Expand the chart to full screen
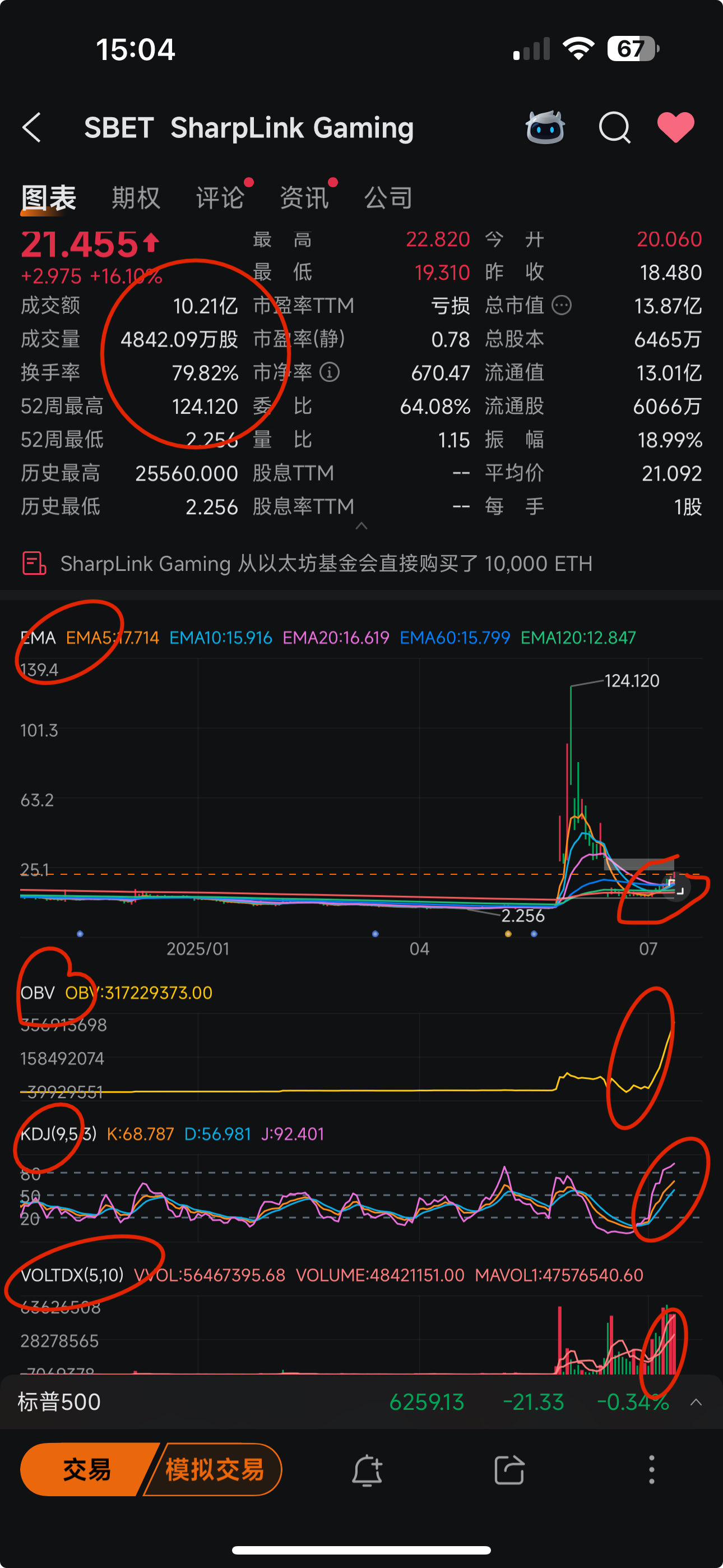The image size is (723, 1568). [676, 888]
